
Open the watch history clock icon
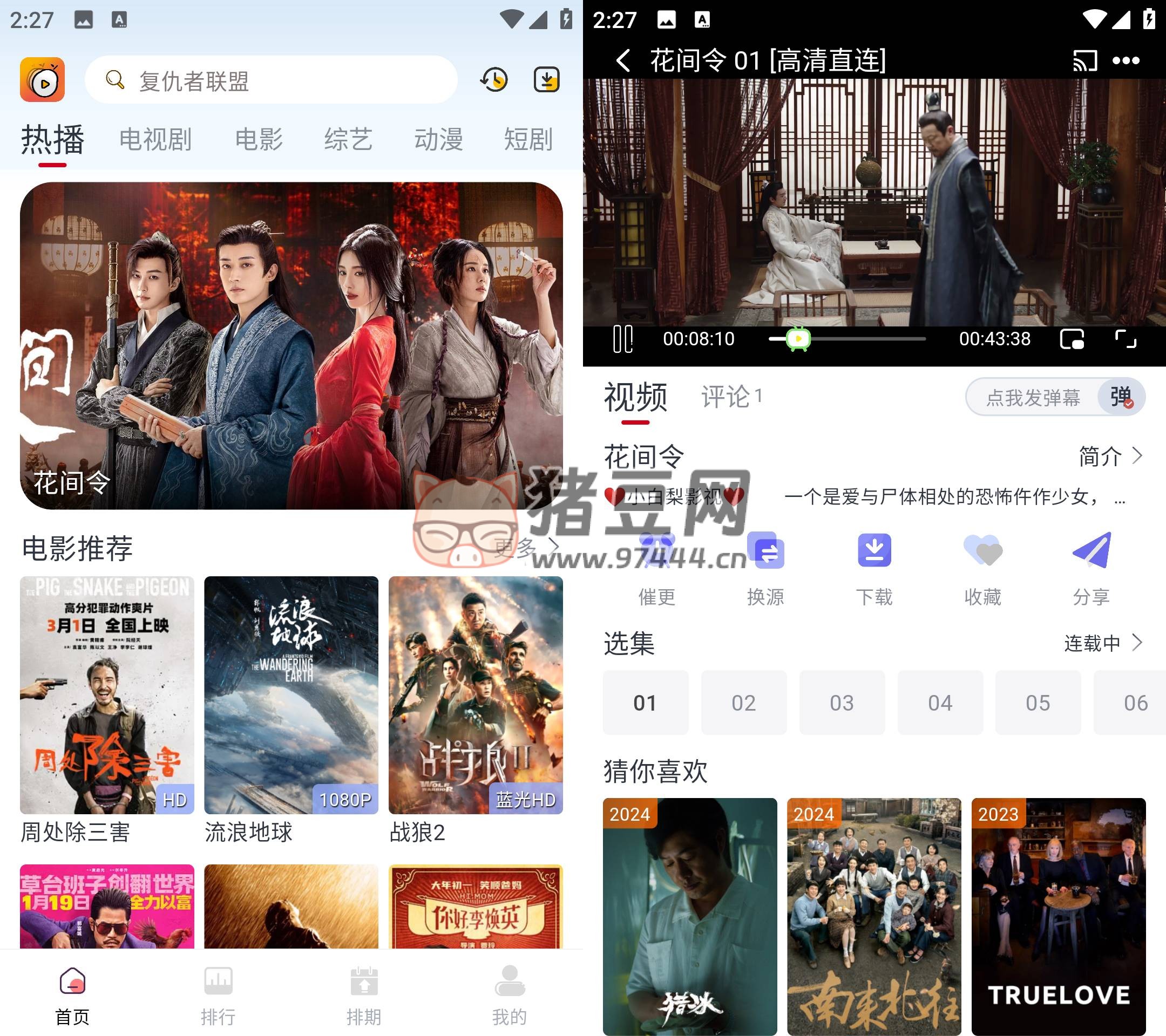pos(493,80)
